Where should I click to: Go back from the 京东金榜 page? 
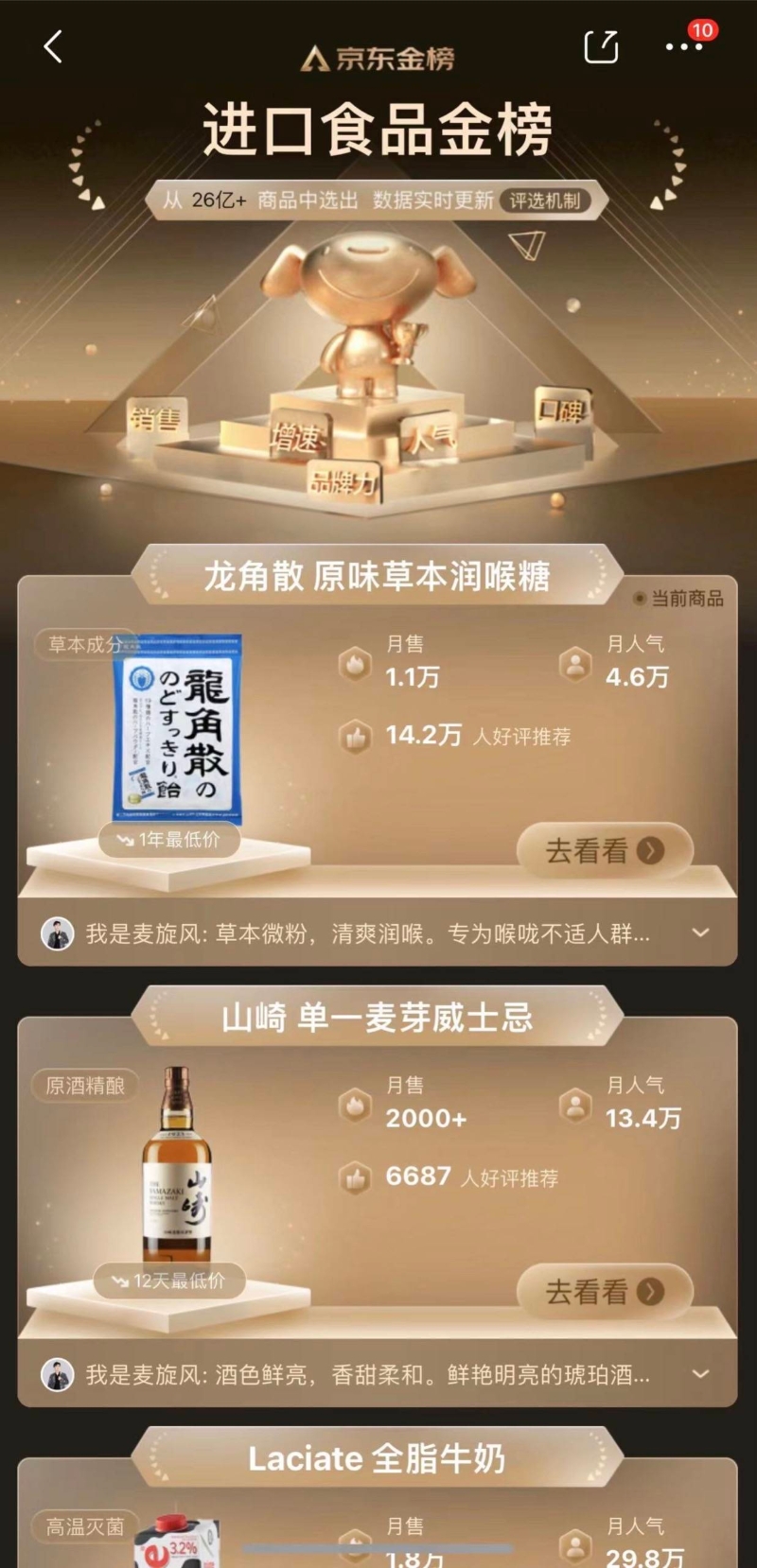pos(54,46)
